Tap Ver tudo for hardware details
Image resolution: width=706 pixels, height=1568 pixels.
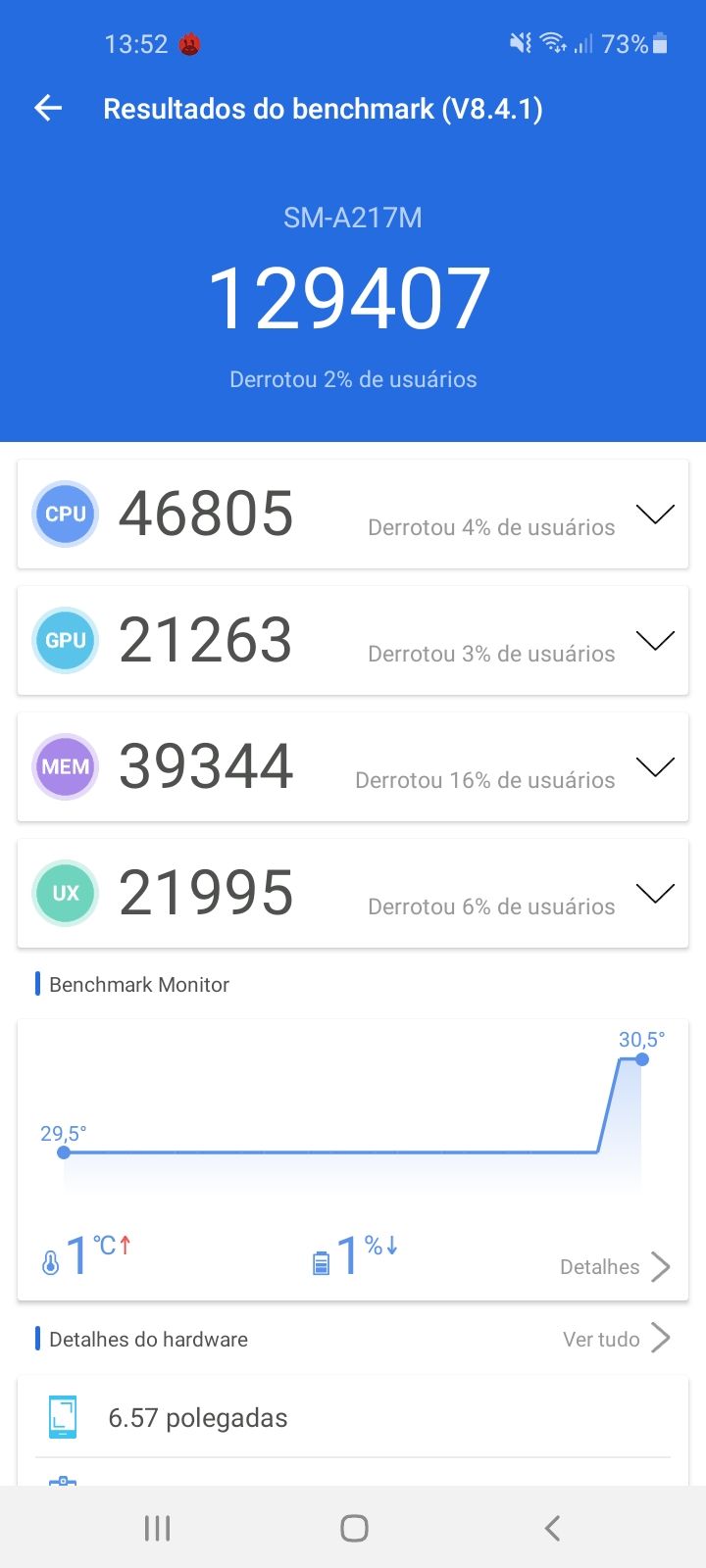pyautogui.click(x=616, y=1339)
